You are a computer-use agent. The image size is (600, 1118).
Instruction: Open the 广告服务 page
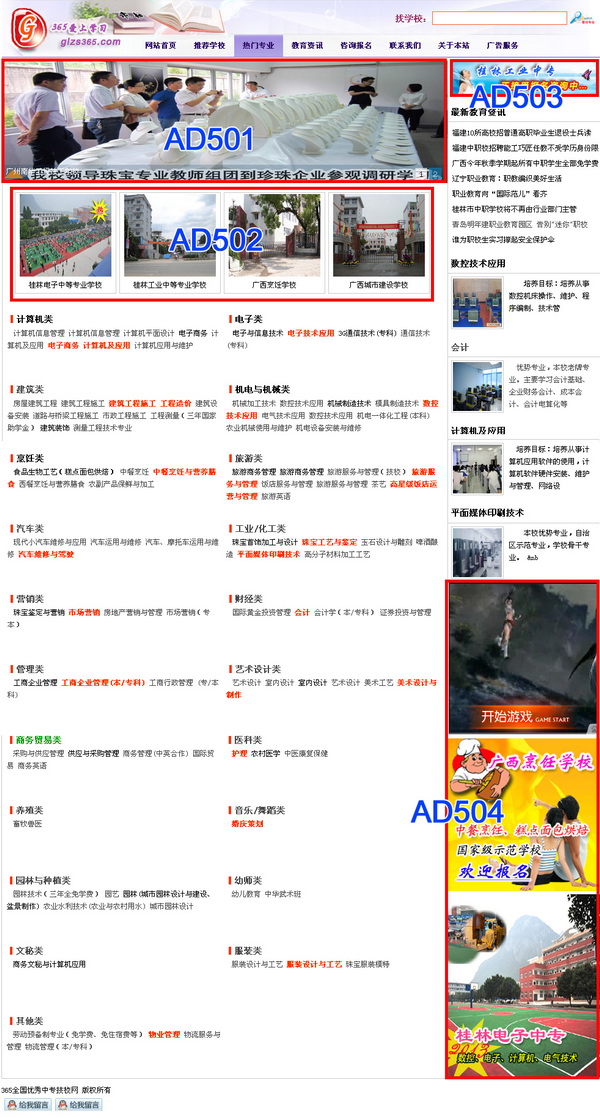click(x=502, y=45)
